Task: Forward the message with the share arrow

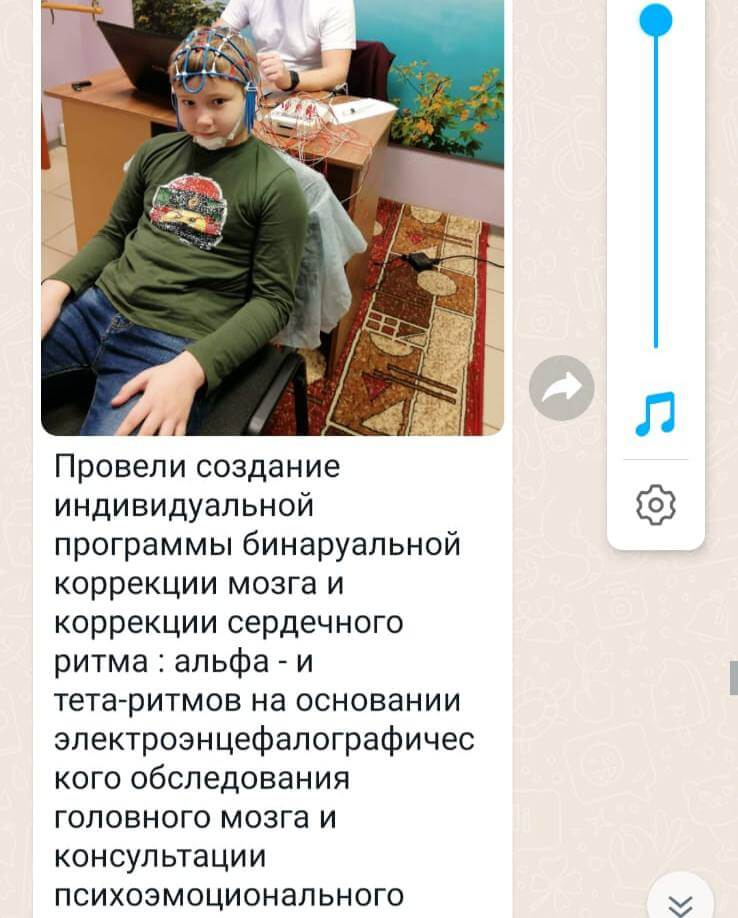Action: point(562,388)
